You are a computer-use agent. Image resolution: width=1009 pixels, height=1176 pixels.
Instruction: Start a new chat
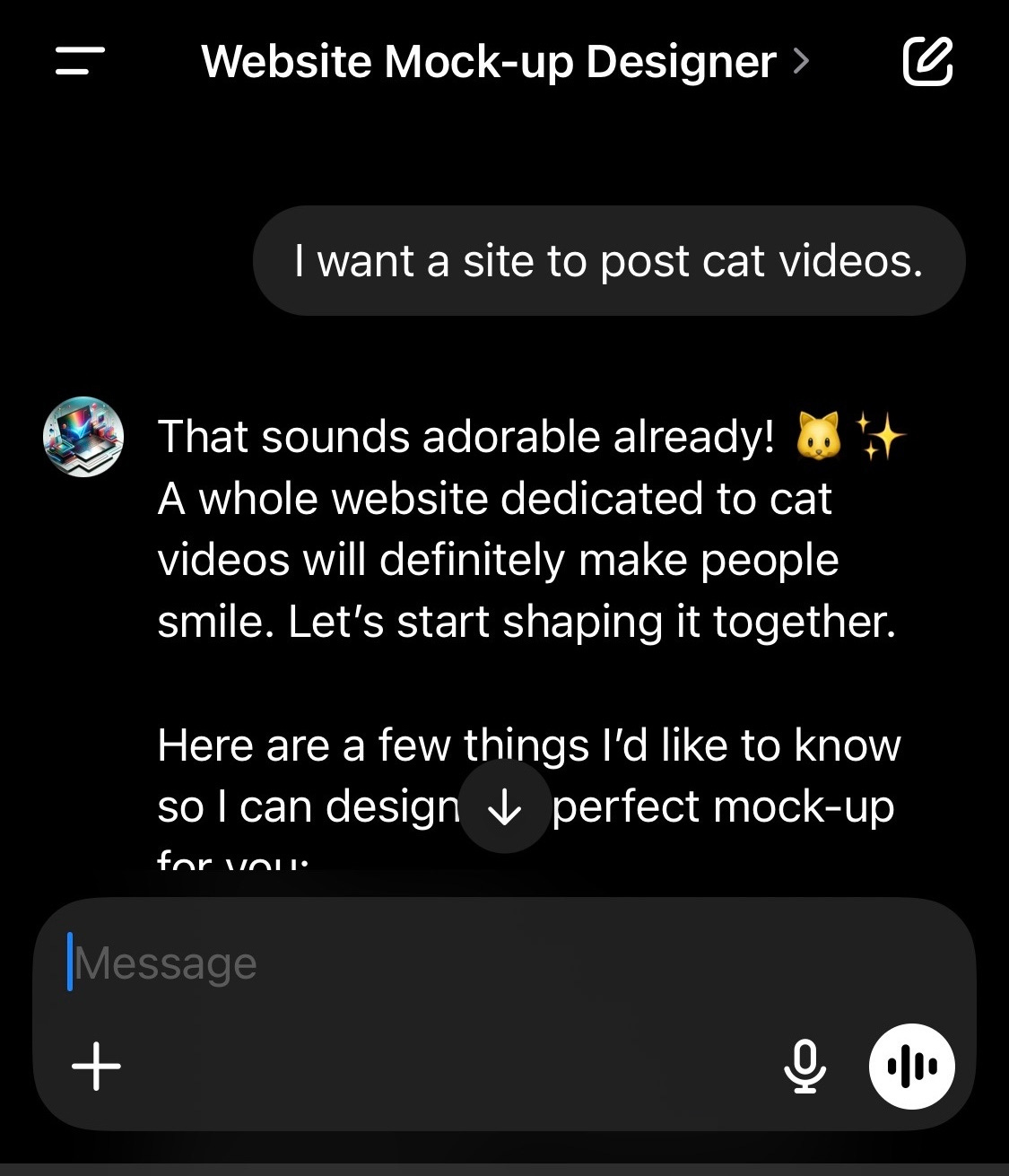point(926,61)
